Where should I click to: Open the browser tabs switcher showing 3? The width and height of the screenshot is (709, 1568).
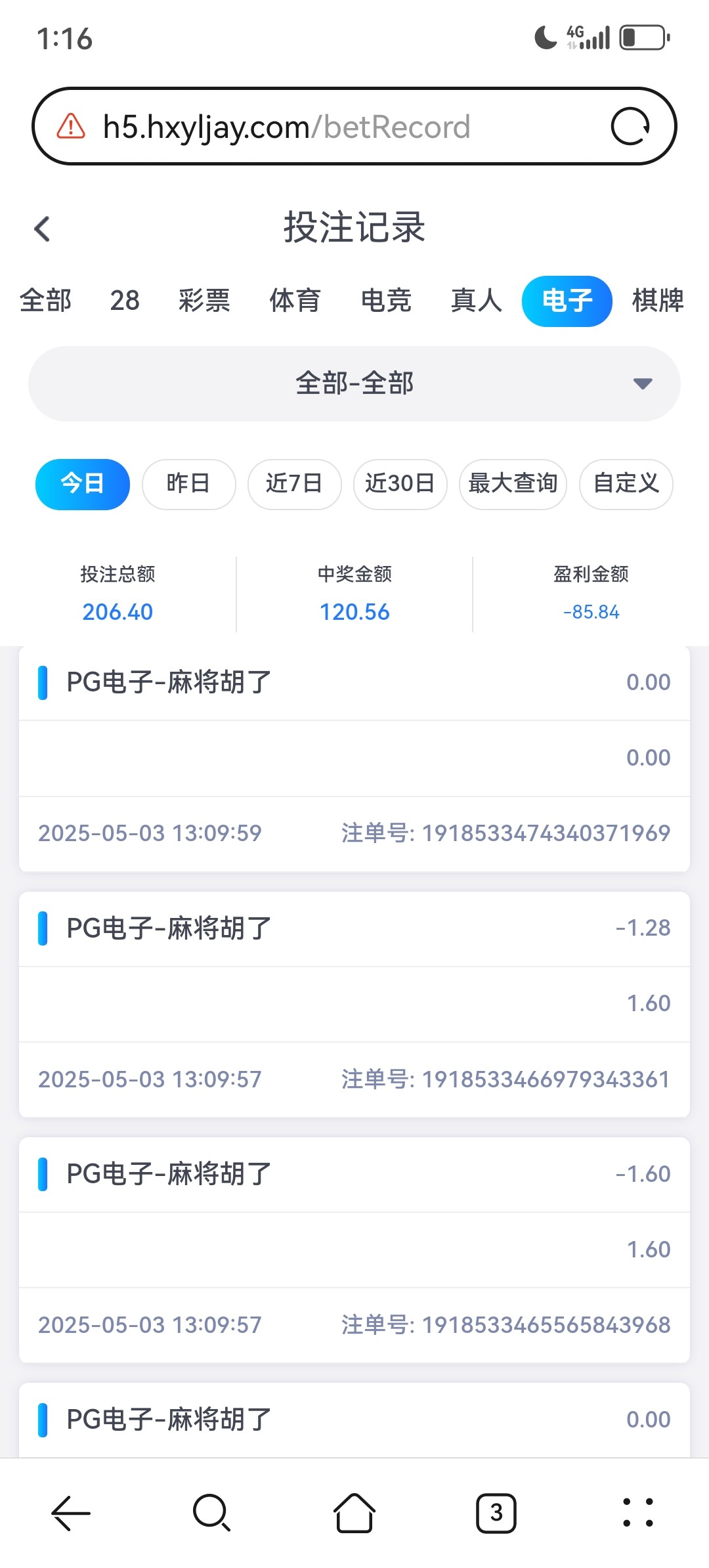click(496, 1514)
